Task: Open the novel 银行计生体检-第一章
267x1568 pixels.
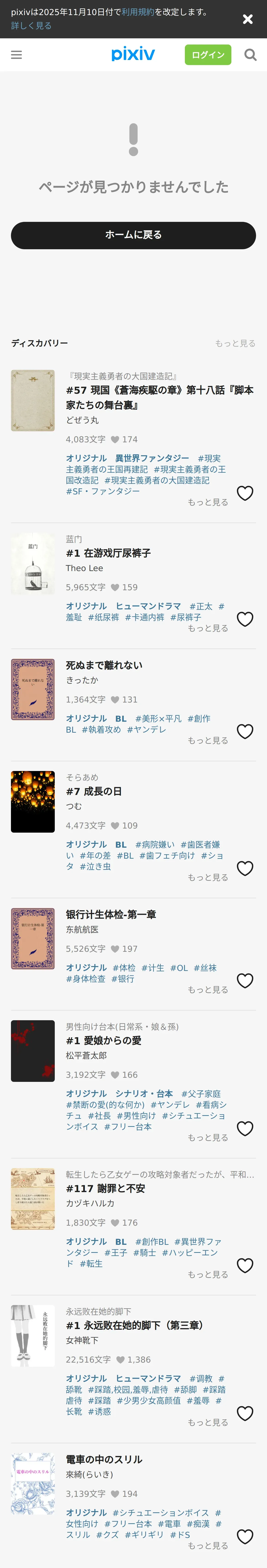Action: click(111, 914)
